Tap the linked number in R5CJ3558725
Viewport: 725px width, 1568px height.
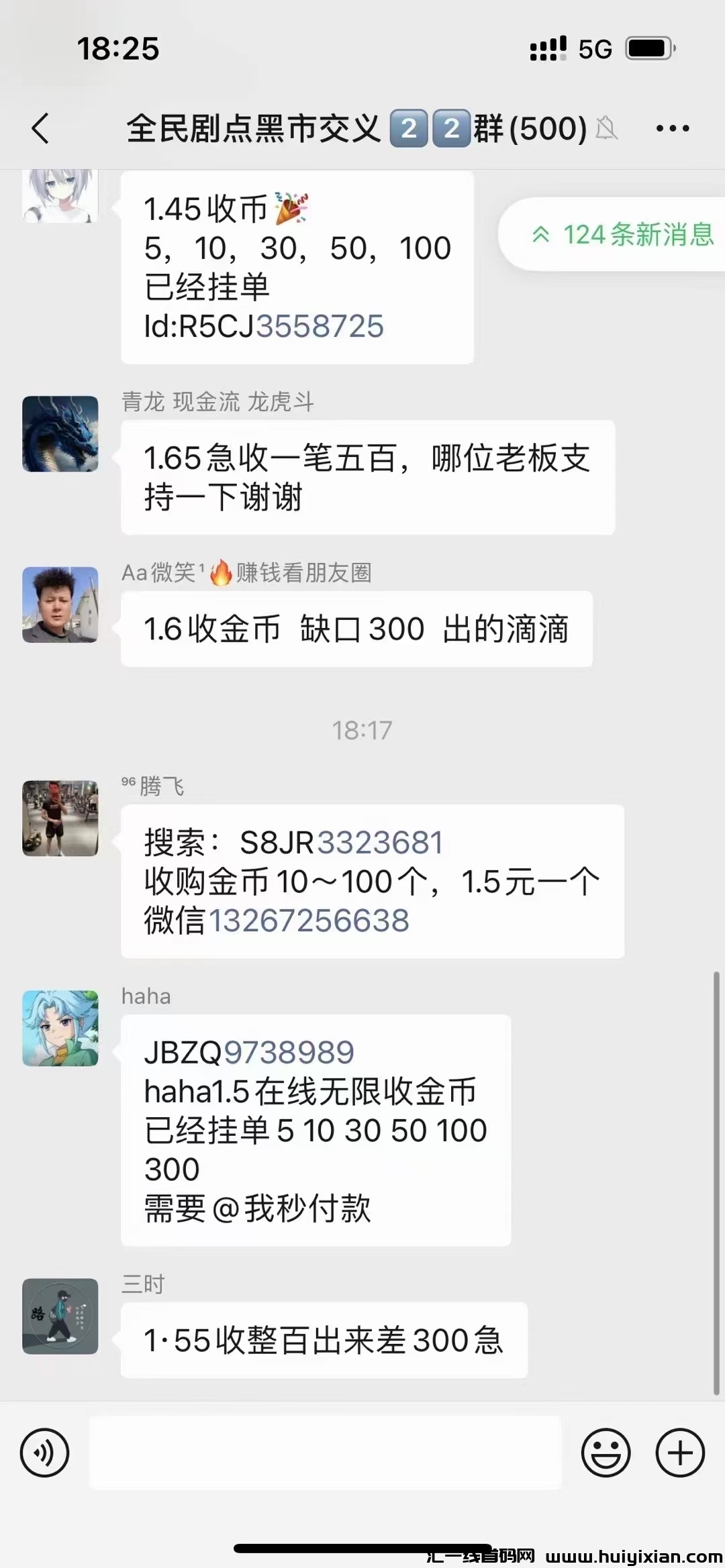click(320, 326)
